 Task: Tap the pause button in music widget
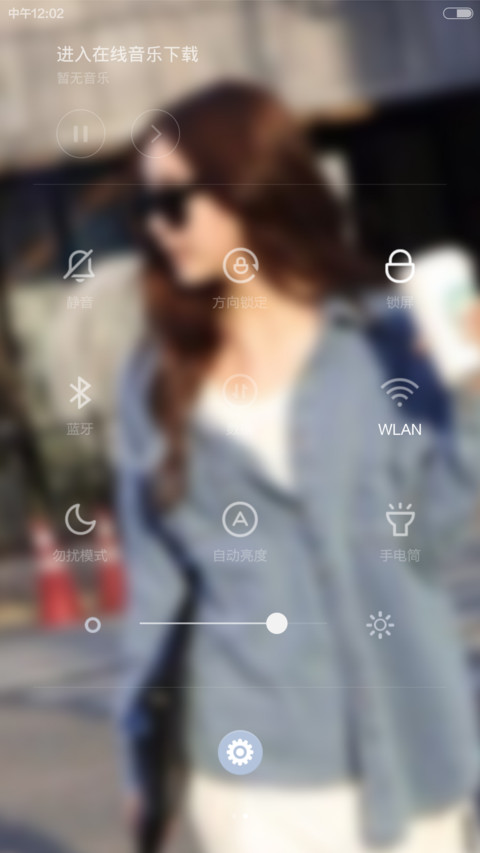[x=81, y=133]
